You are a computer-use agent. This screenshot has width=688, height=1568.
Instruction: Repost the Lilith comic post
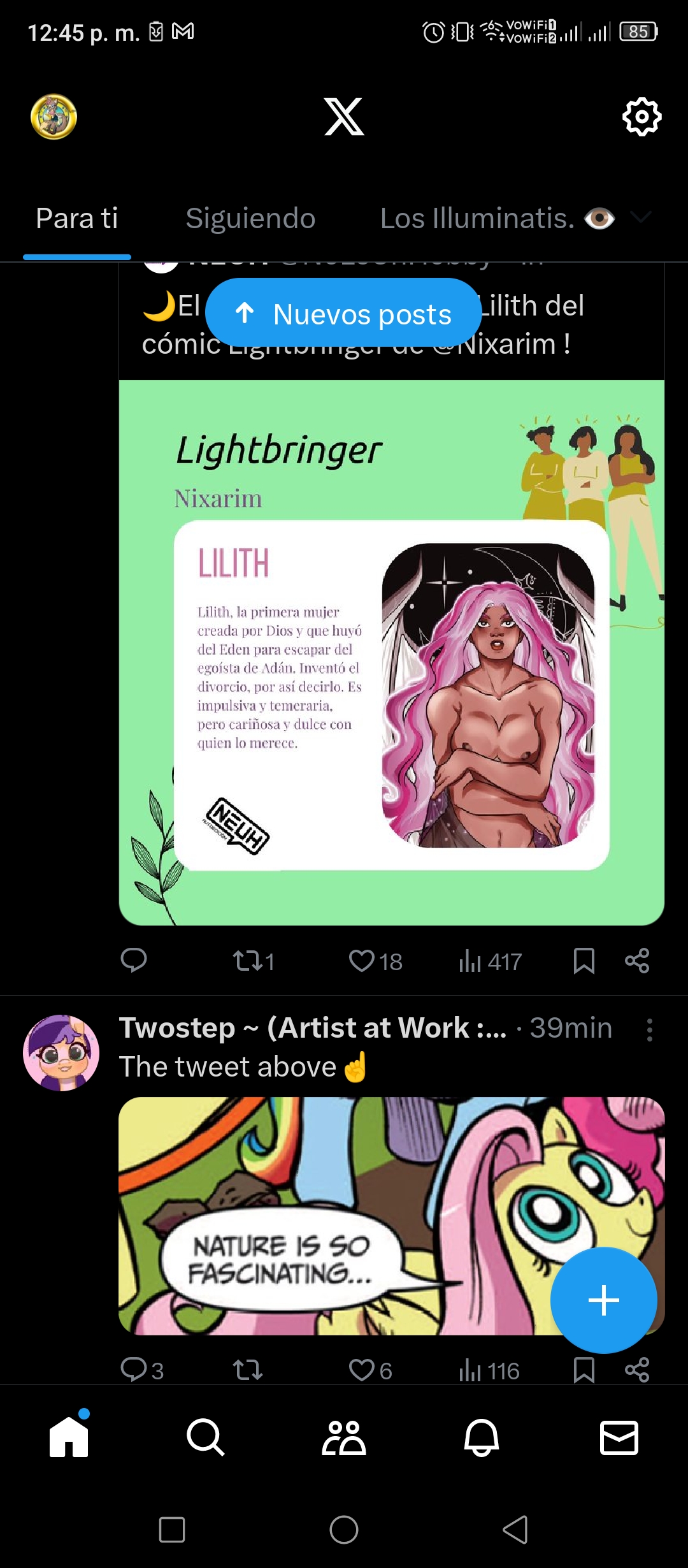coord(253,961)
